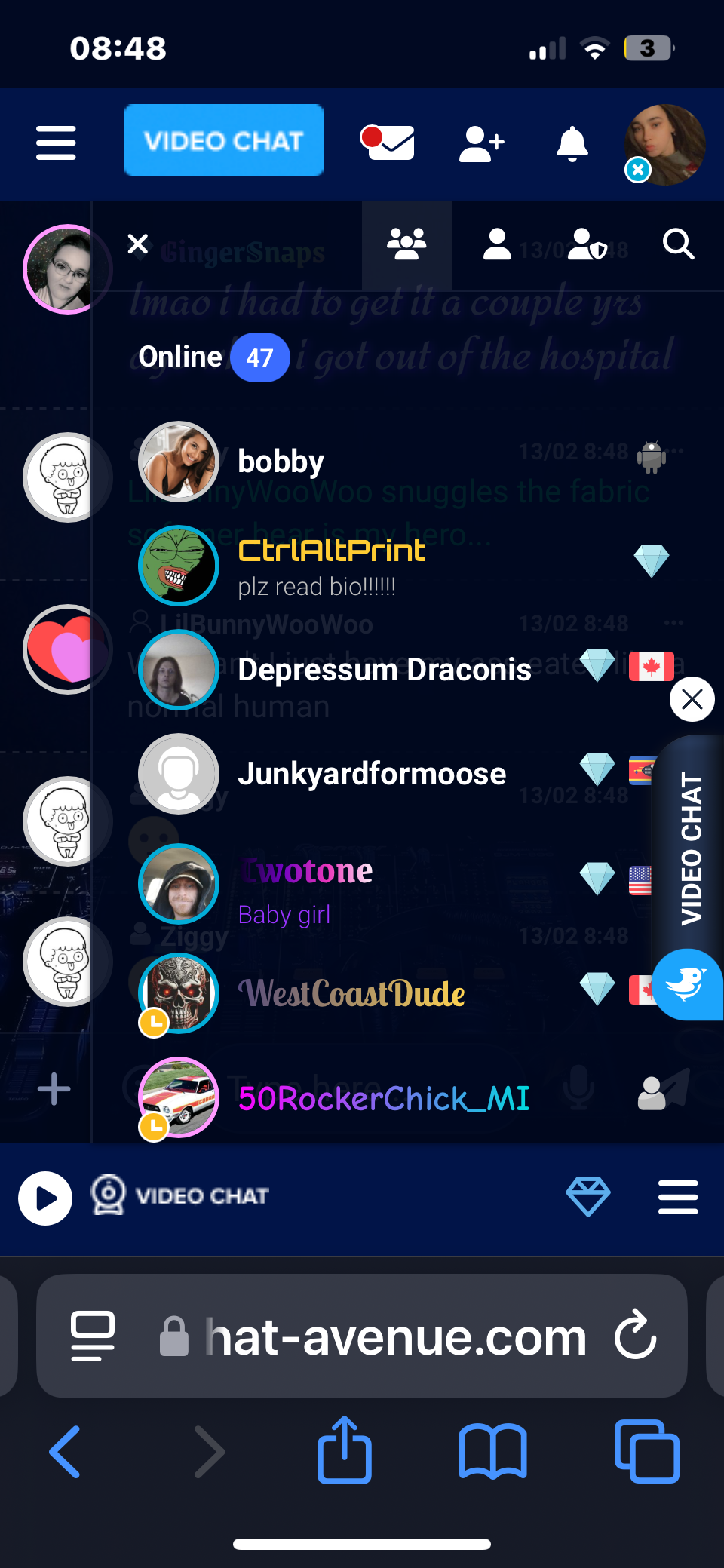
Task: Dismiss the side VIDEO CHAT tab
Action: point(692,699)
